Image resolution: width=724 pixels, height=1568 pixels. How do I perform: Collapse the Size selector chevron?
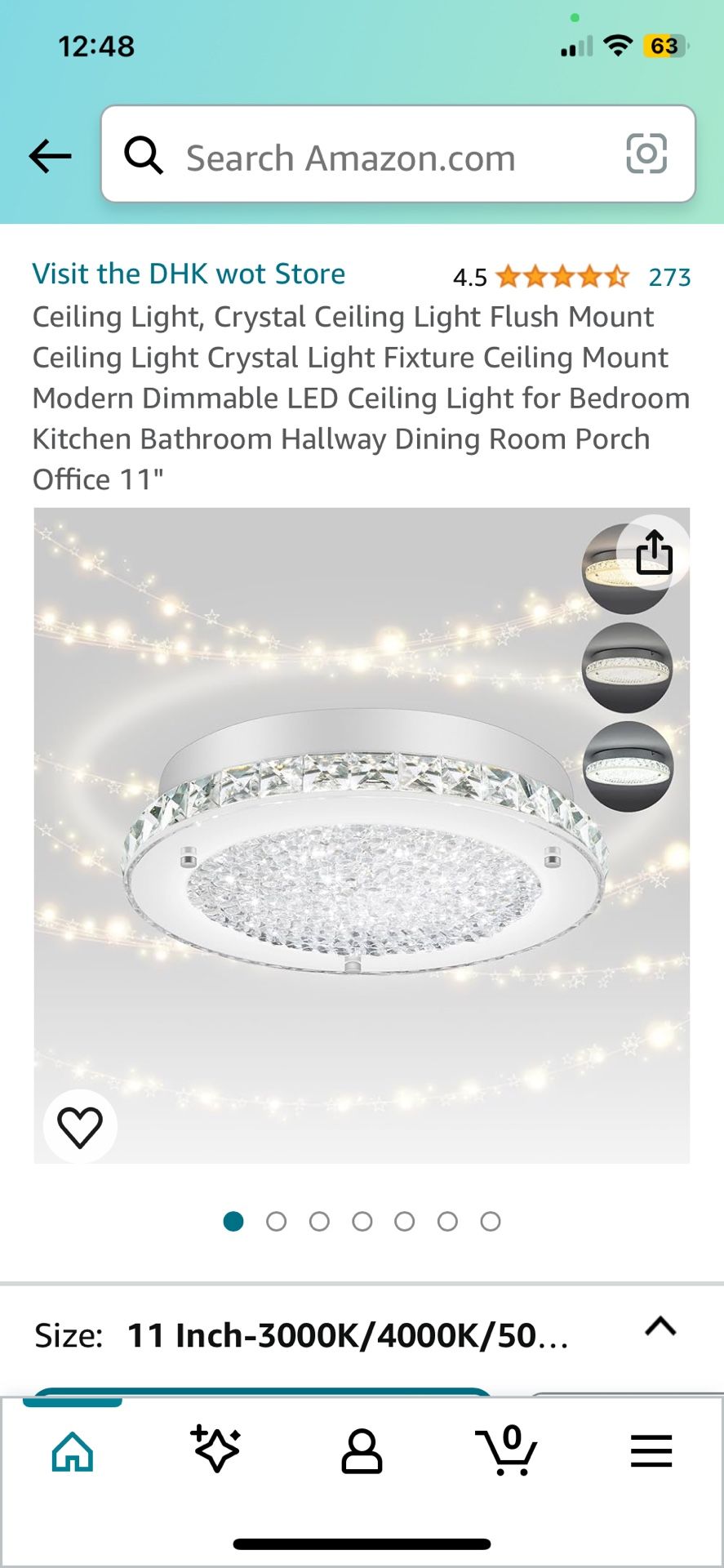tap(663, 1327)
